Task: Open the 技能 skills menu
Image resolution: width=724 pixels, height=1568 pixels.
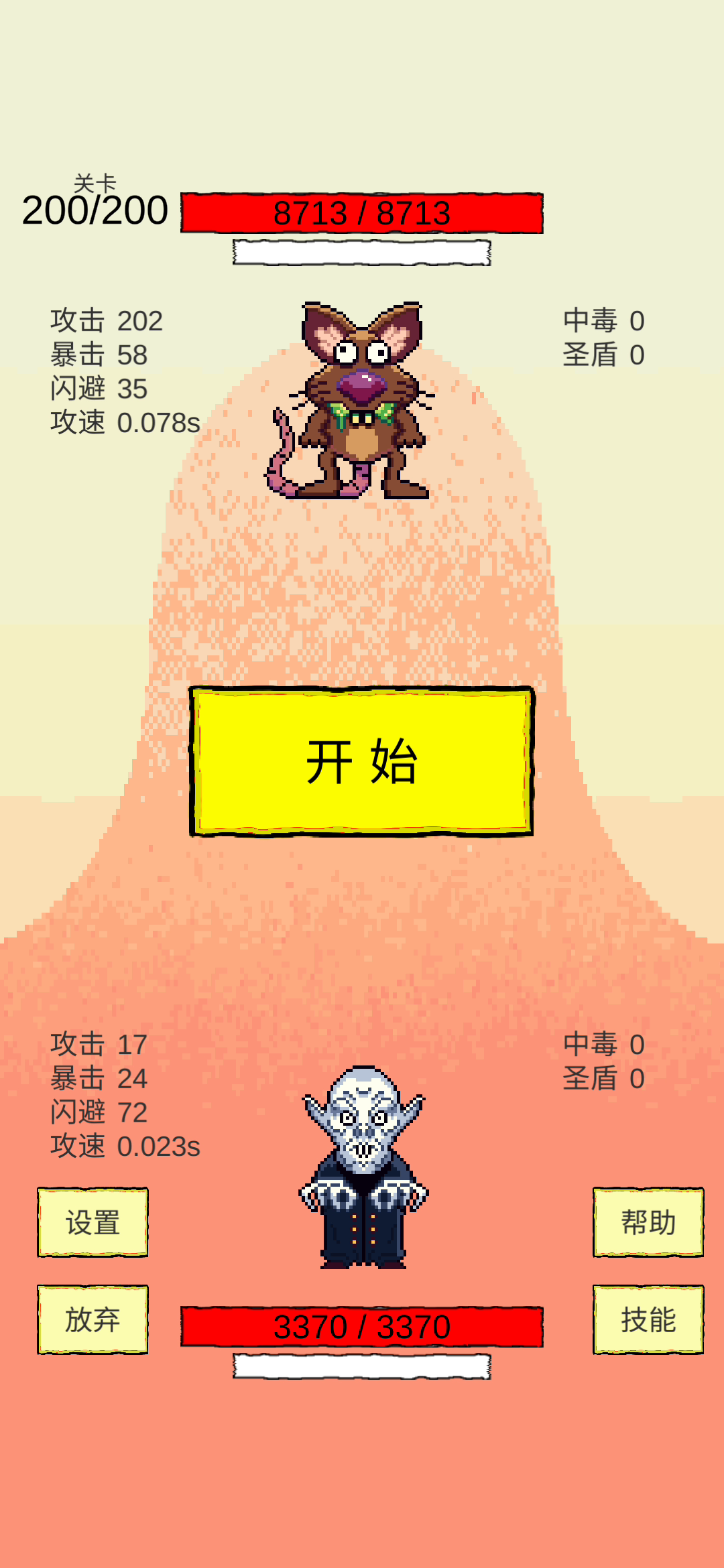Action: (x=648, y=1319)
